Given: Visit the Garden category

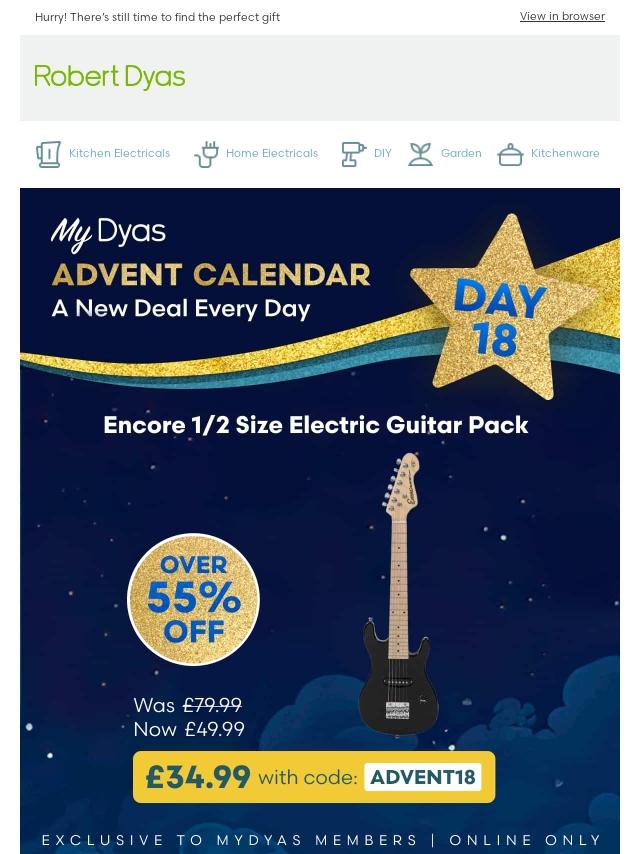Looking at the screenshot, I should point(446,154).
